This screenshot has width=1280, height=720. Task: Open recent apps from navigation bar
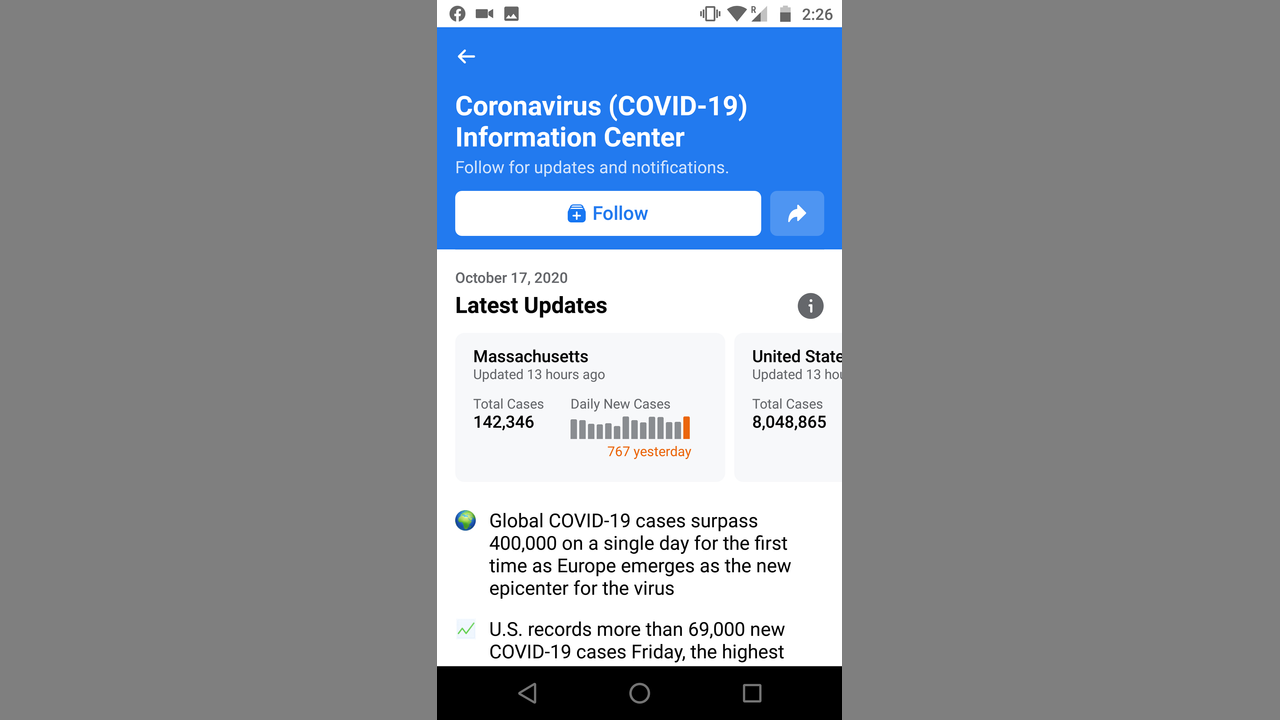[x=752, y=693]
